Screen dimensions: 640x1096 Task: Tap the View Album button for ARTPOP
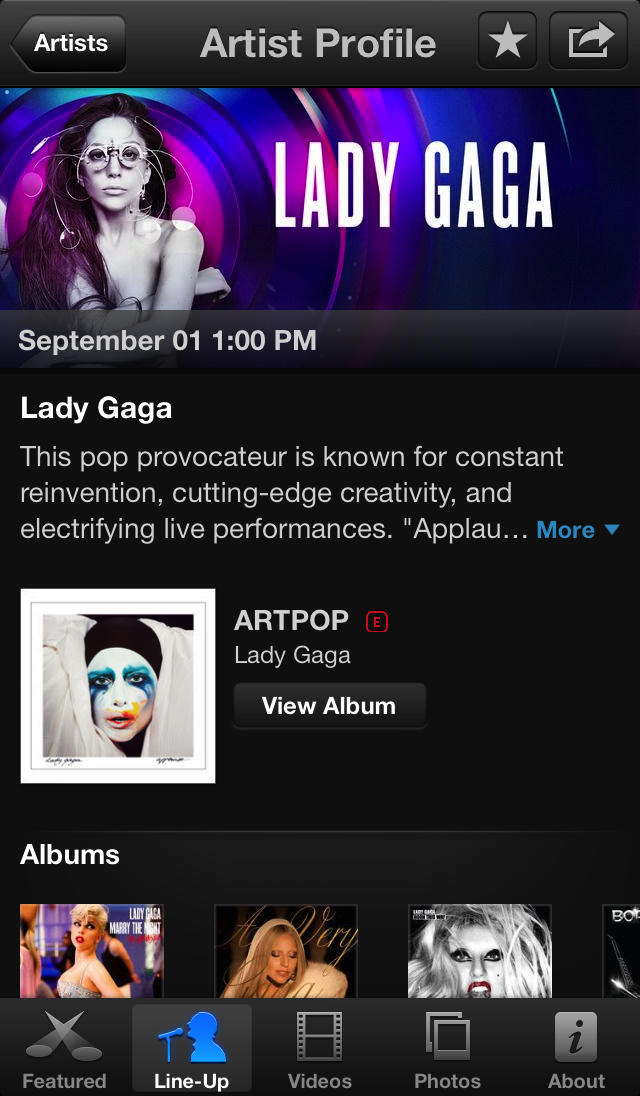click(329, 706)
